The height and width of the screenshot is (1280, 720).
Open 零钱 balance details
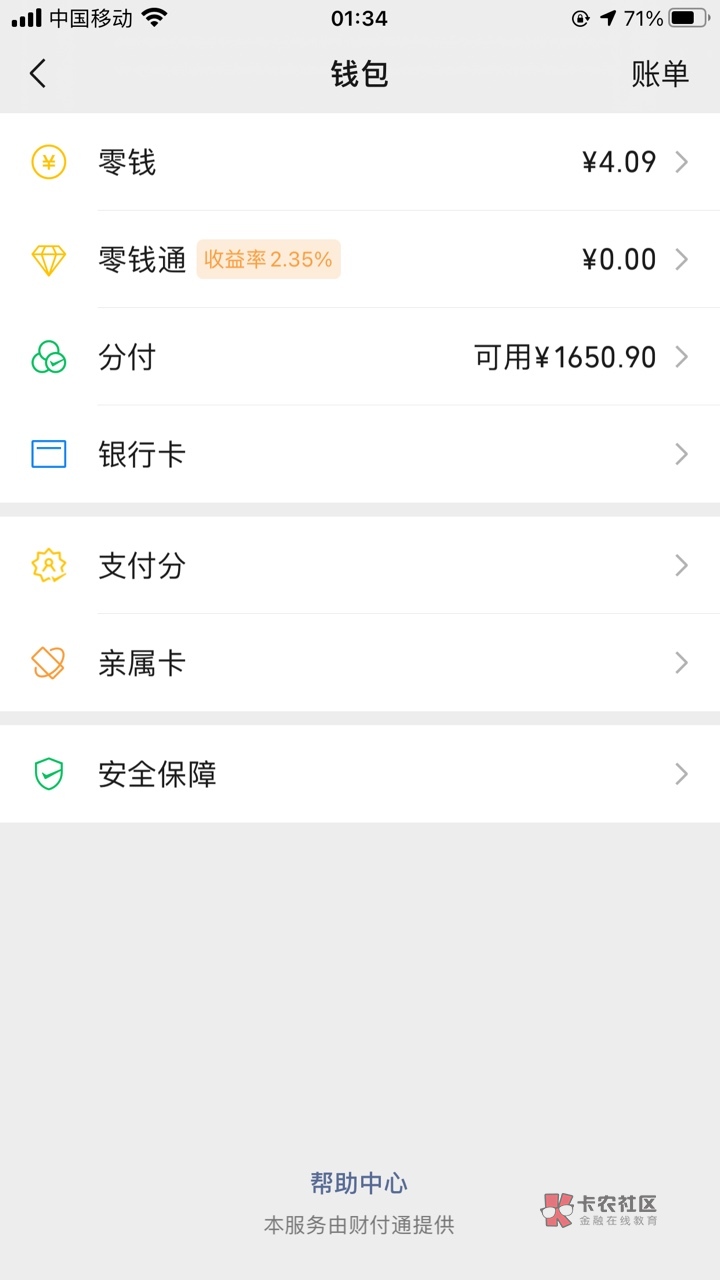(x=360, y=162)
